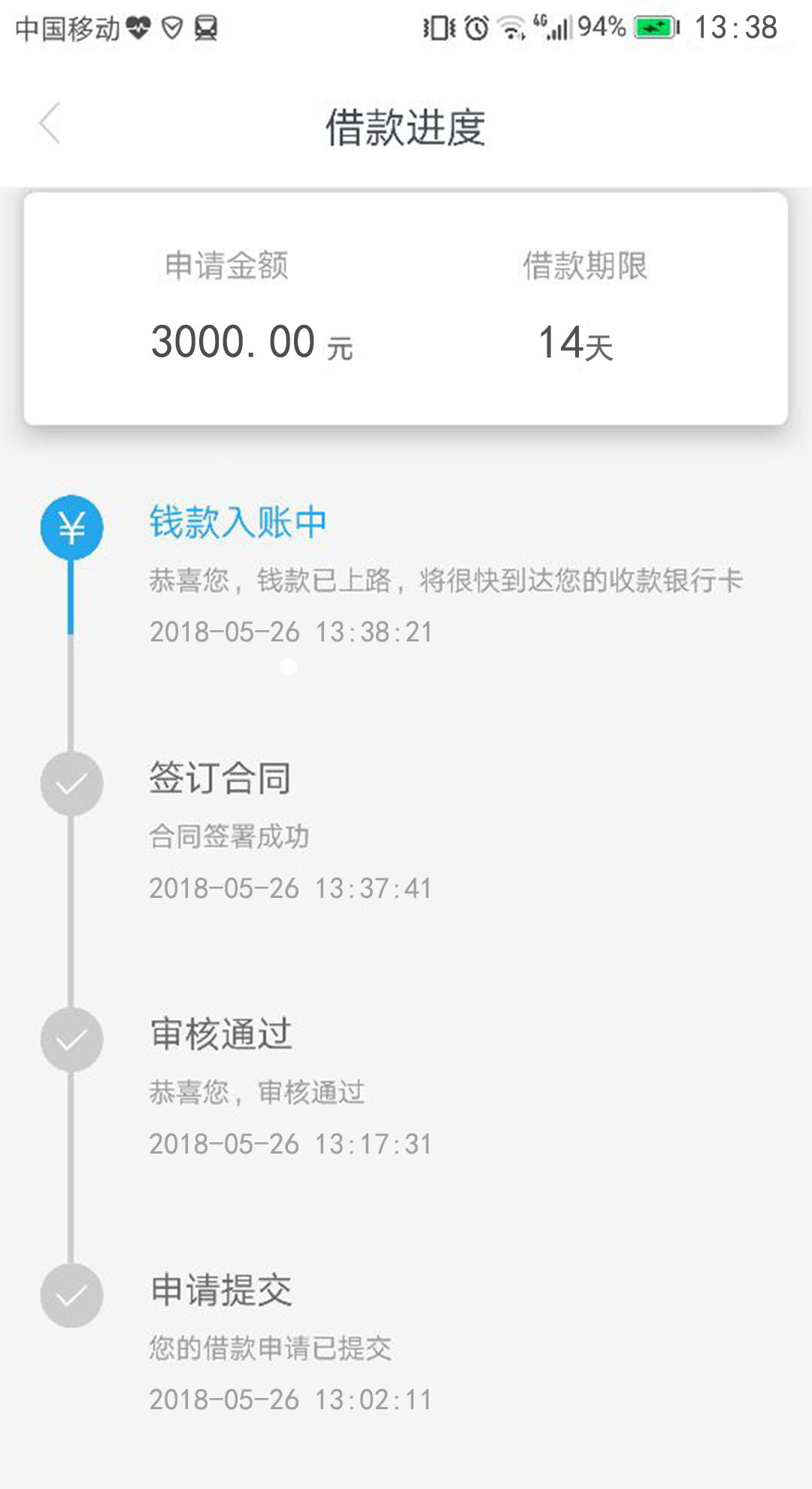
Task: Go back from the 借款进度 page
Action: point(50,123)
